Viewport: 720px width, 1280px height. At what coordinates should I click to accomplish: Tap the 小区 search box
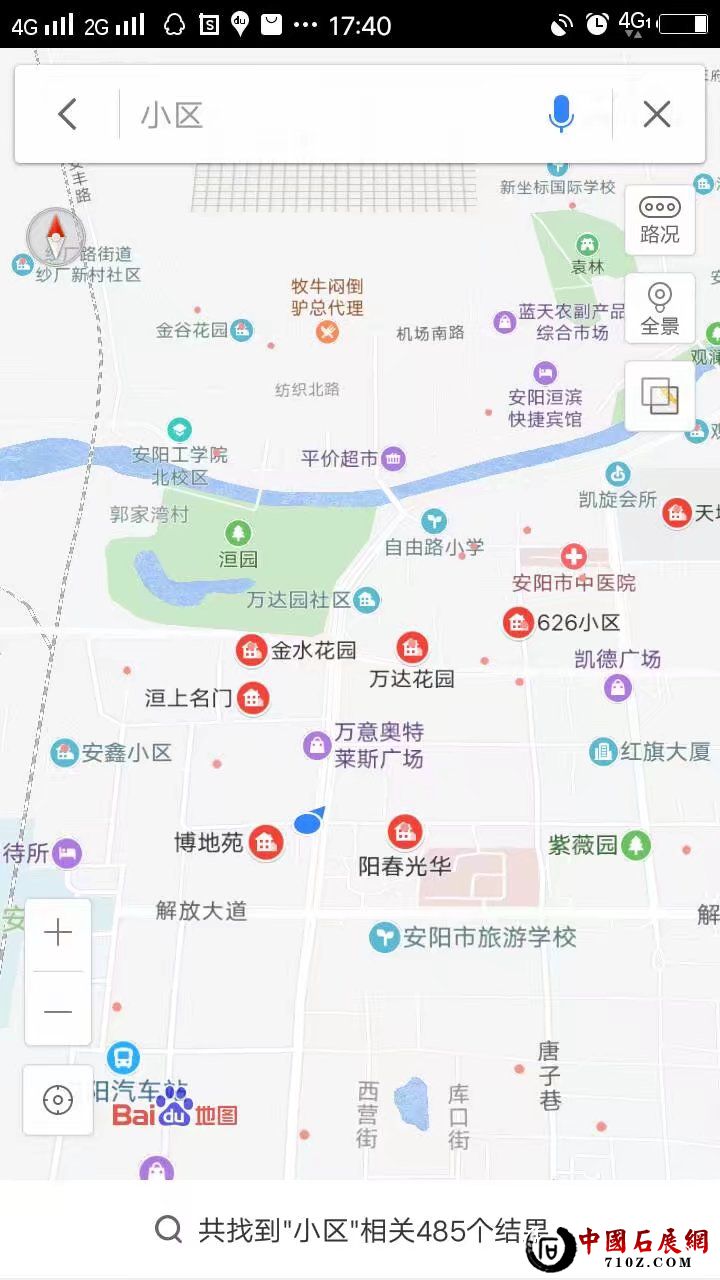tap(330, 114)
